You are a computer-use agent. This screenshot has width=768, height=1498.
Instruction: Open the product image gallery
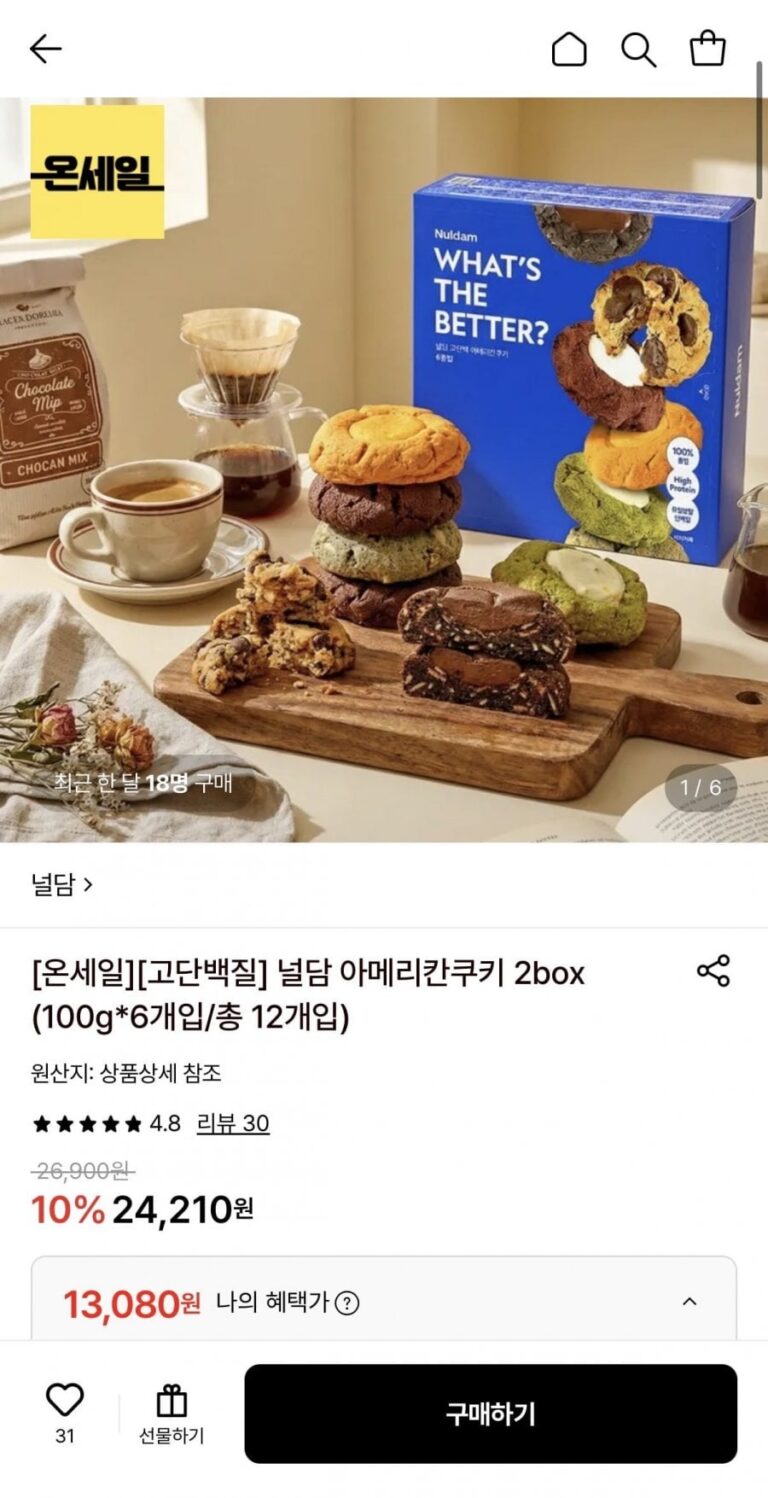[384, 470]
